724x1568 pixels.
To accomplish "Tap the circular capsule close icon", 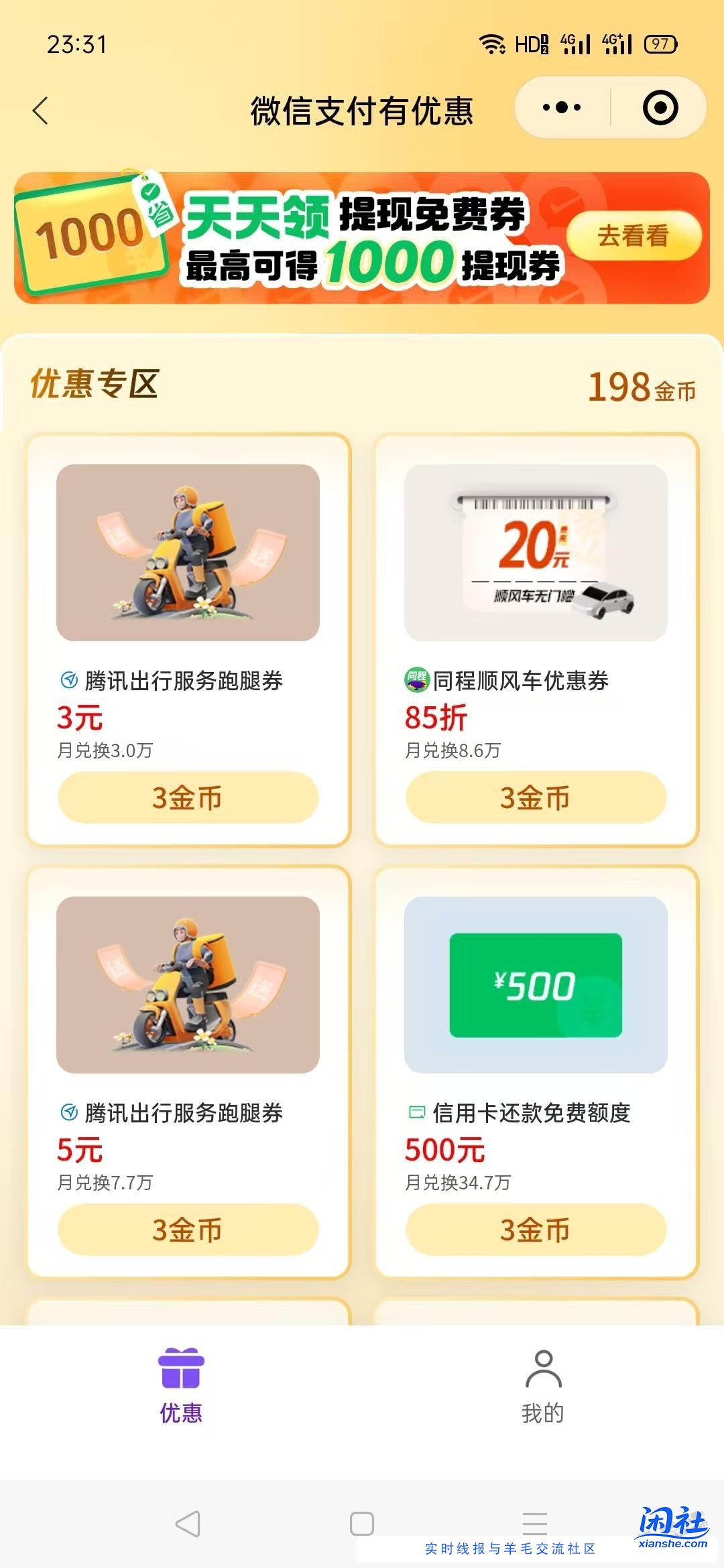I will (x=658, y=106).
